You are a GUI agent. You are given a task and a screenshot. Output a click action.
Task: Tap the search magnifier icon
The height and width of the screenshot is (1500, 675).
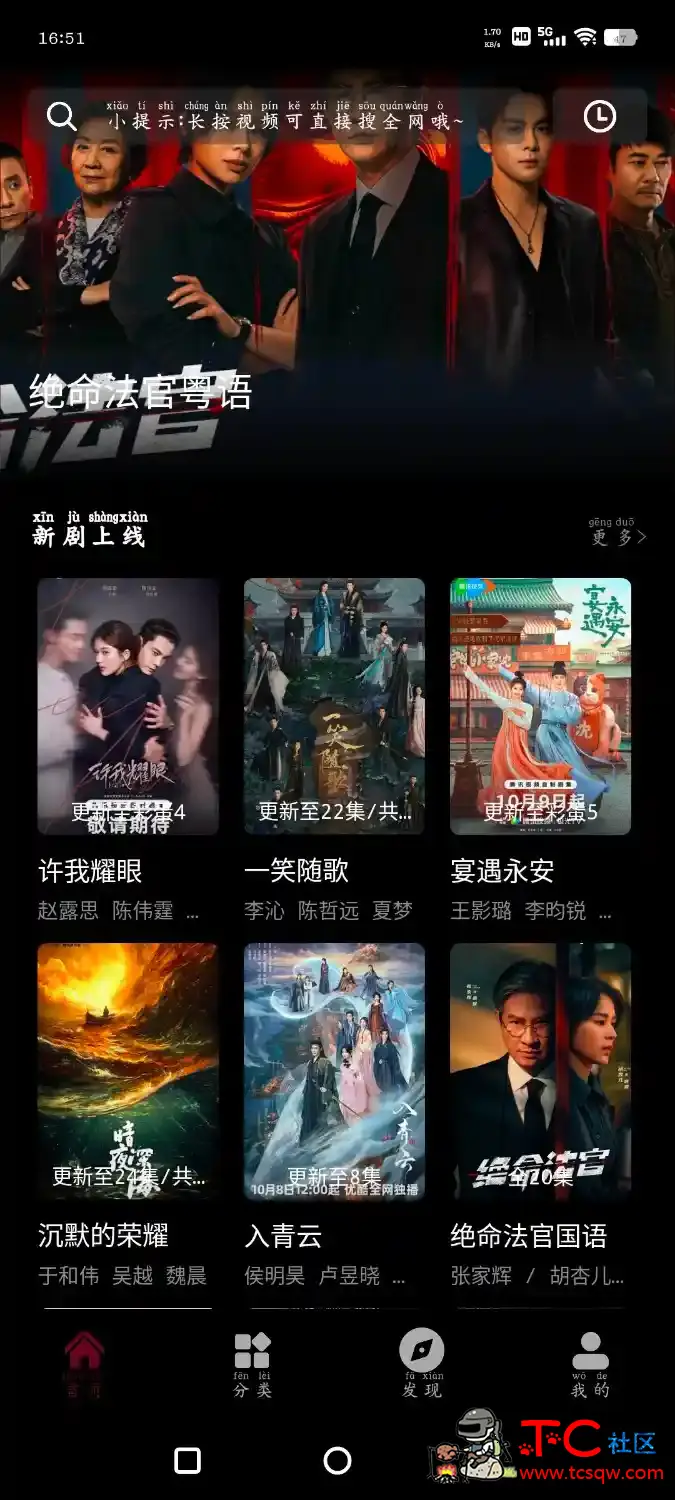click(x=62, y=117)
